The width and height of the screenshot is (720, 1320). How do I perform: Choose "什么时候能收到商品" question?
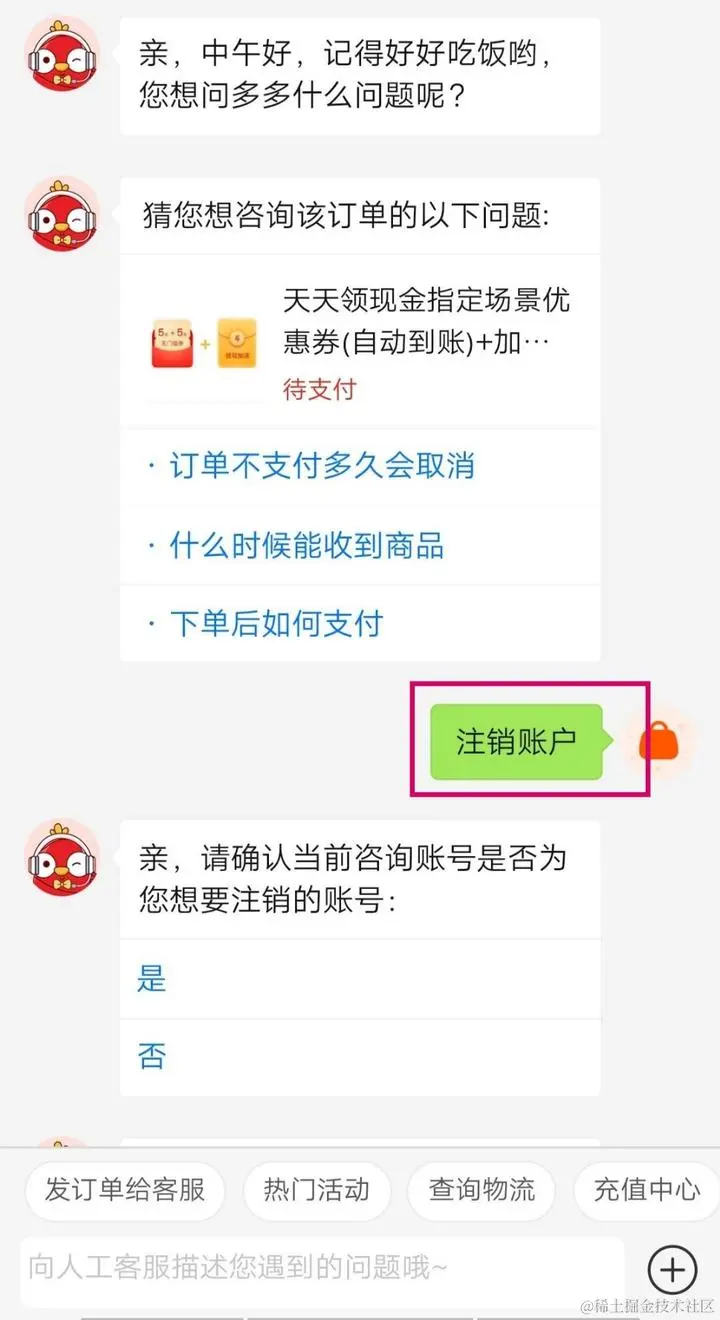(306, 546)
